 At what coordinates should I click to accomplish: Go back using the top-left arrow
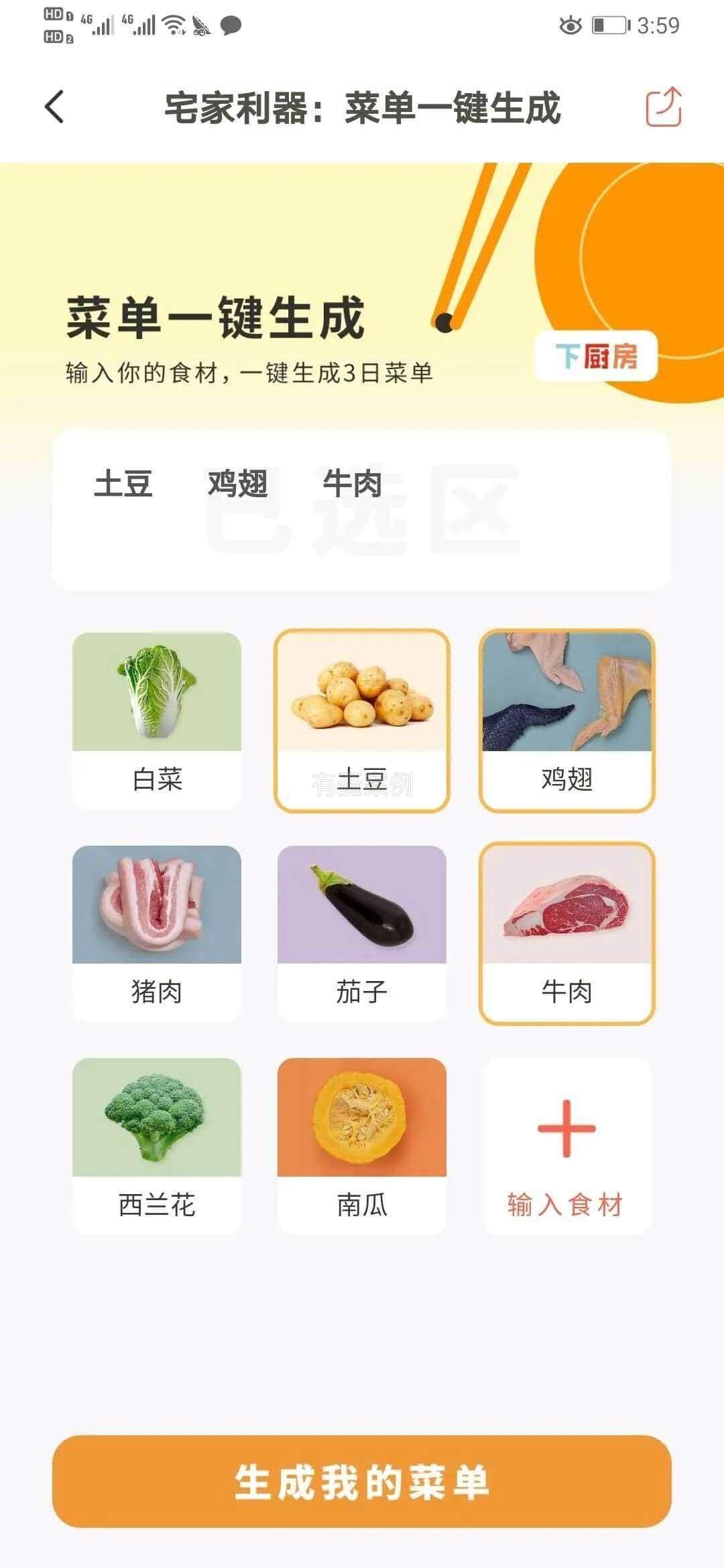pos(55,107)
